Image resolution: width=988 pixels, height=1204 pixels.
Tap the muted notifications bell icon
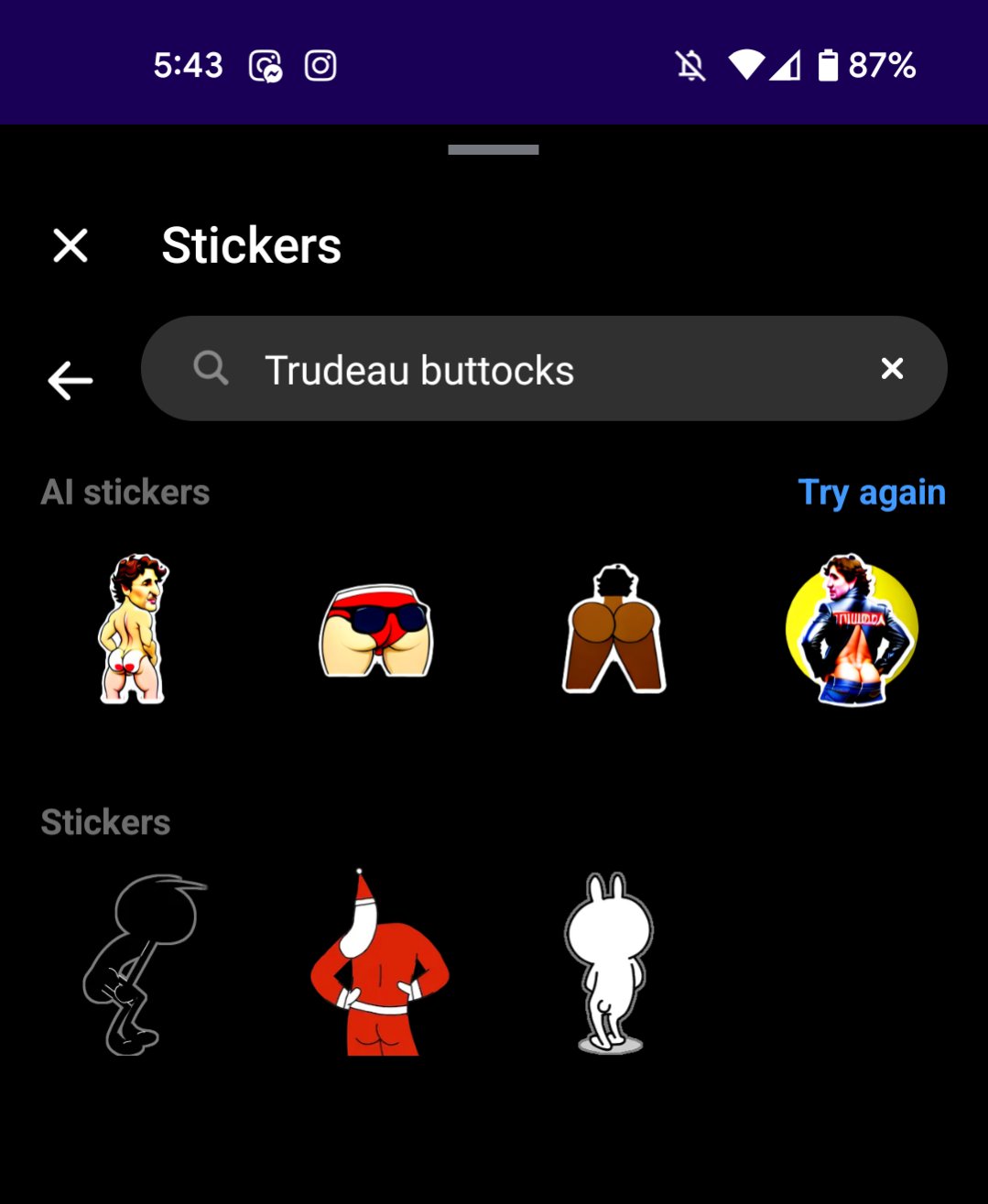tap(689, 65)
